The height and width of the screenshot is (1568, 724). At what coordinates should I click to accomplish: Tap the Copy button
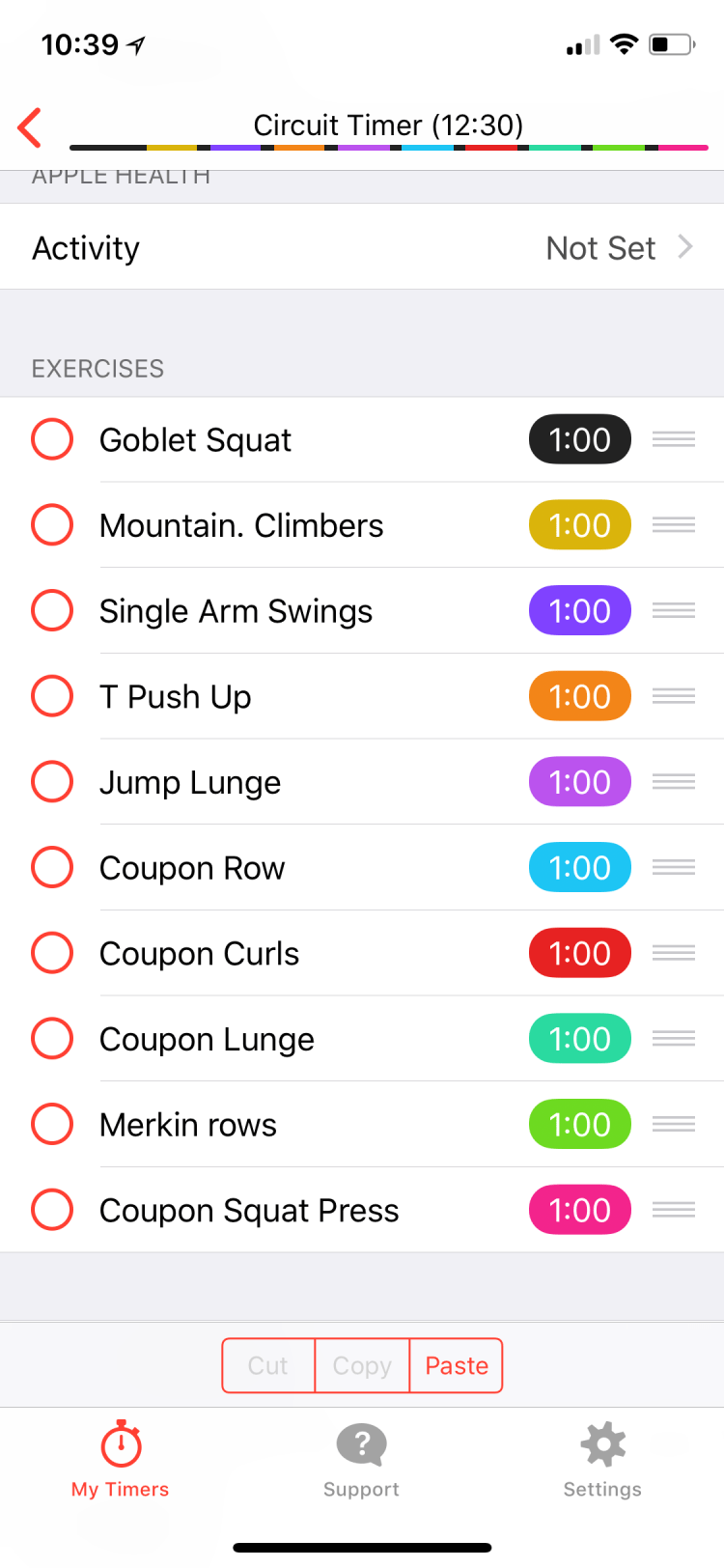click(362, 1365)
